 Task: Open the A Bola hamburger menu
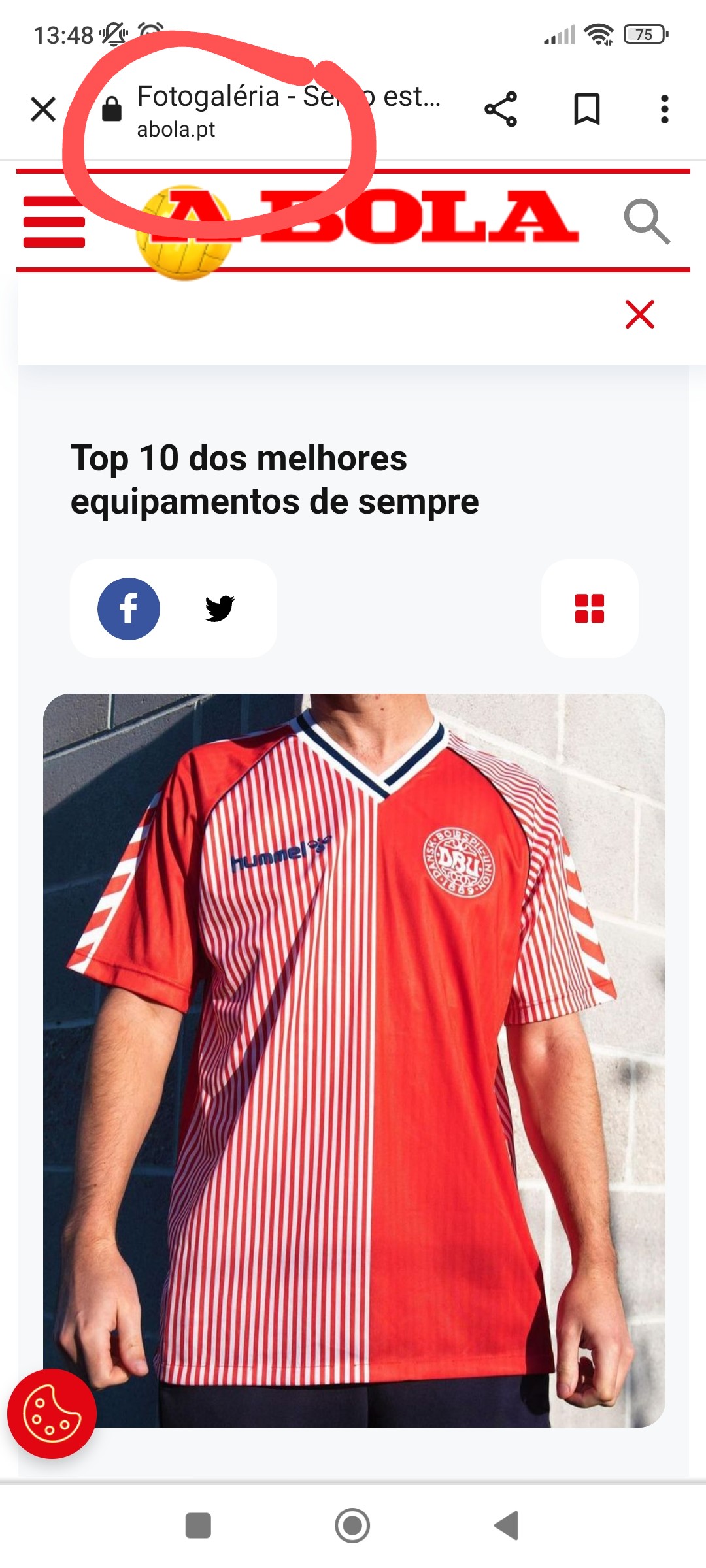(x=54, y=222)
